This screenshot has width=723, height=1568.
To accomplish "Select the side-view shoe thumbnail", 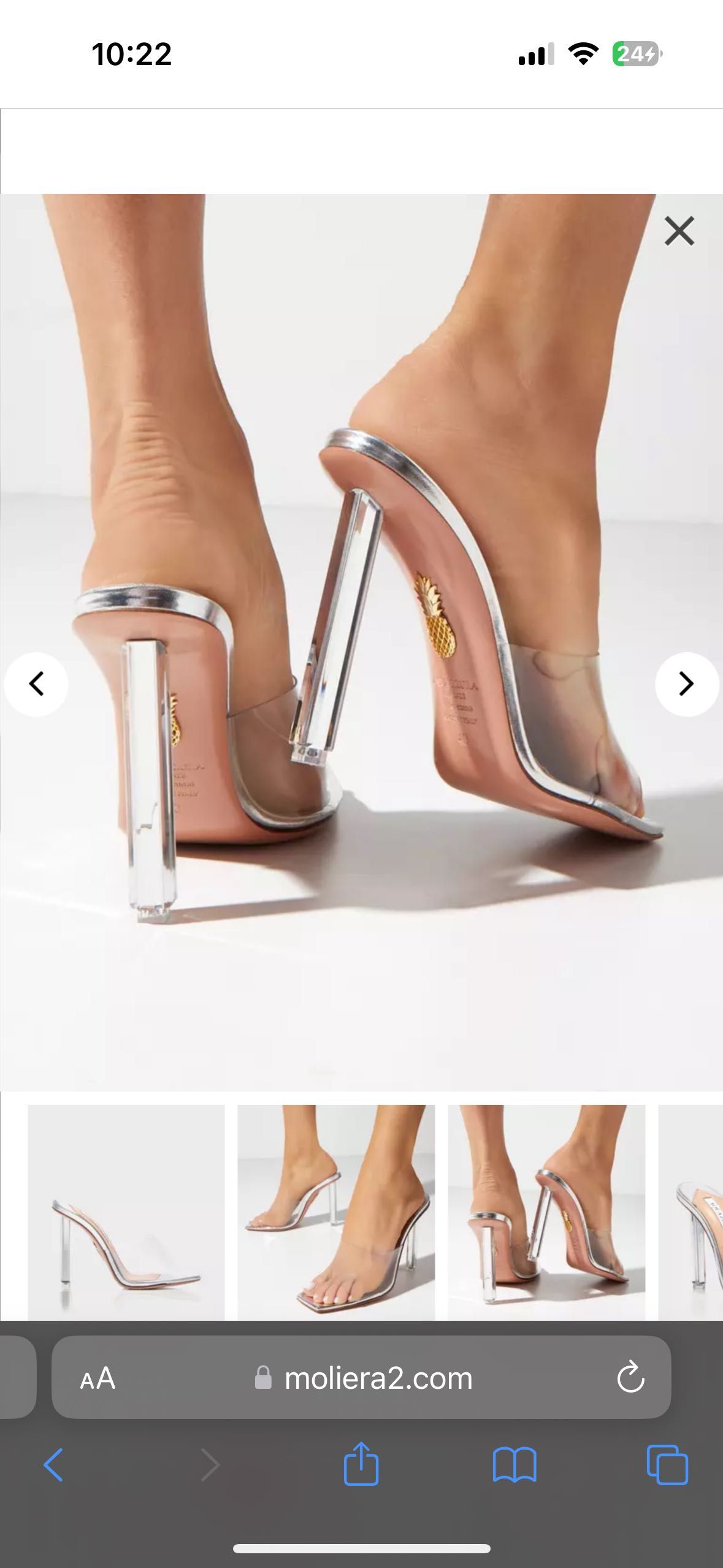I will (x=126, y=1212).
